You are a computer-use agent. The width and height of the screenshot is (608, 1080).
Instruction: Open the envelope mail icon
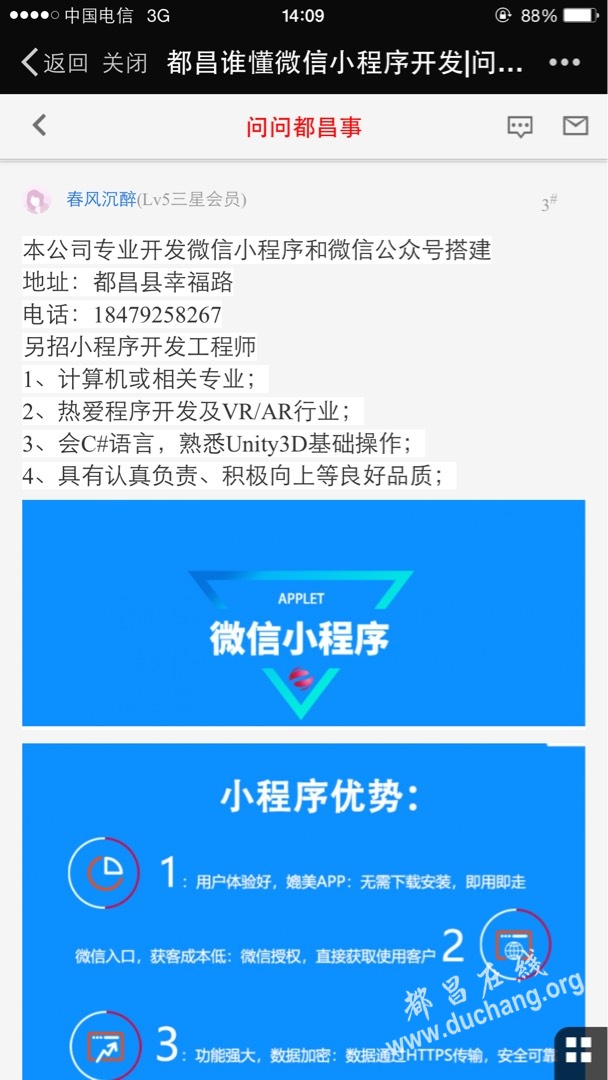coord(575,126)
